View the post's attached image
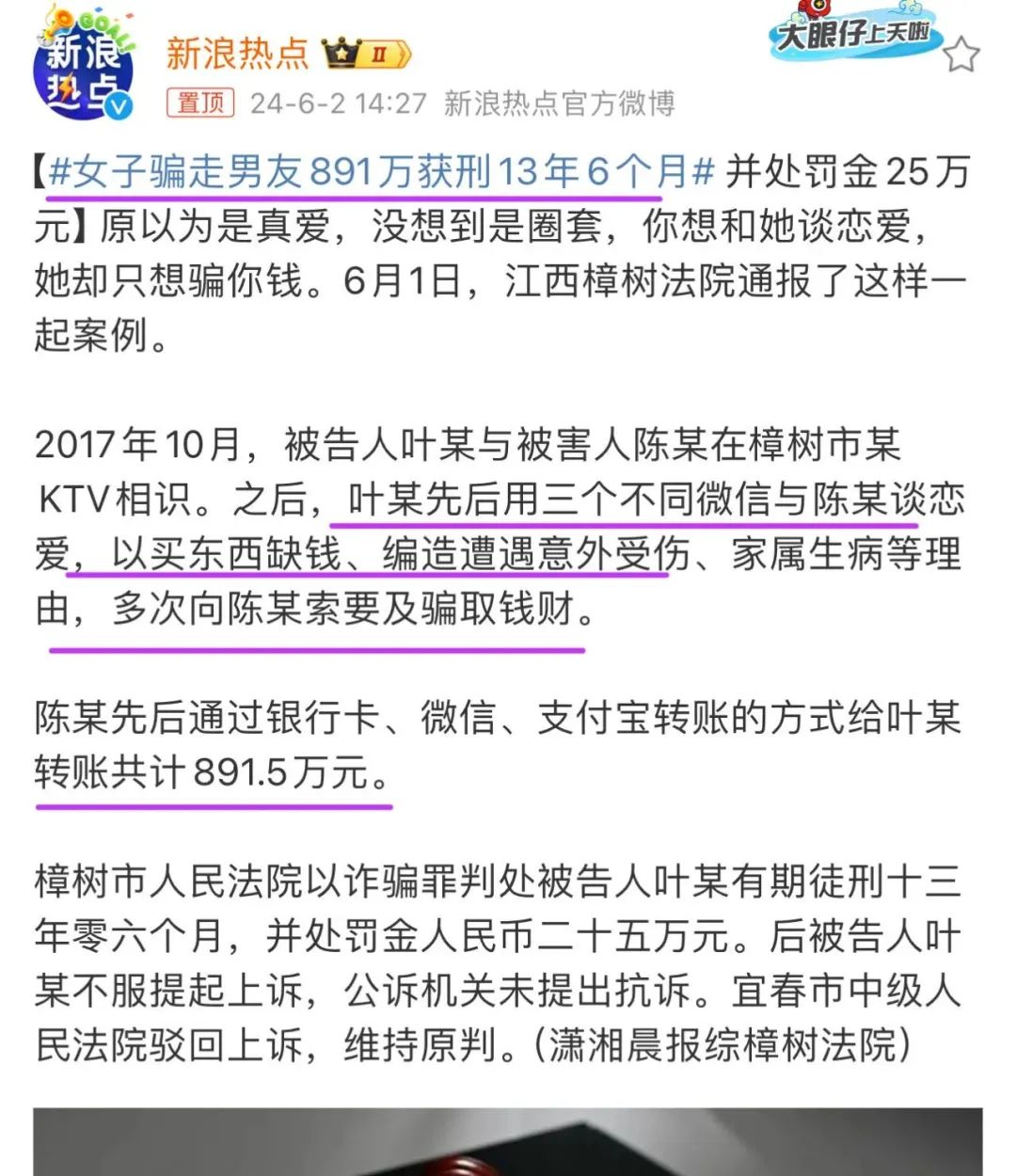 tap(508, 1143)
